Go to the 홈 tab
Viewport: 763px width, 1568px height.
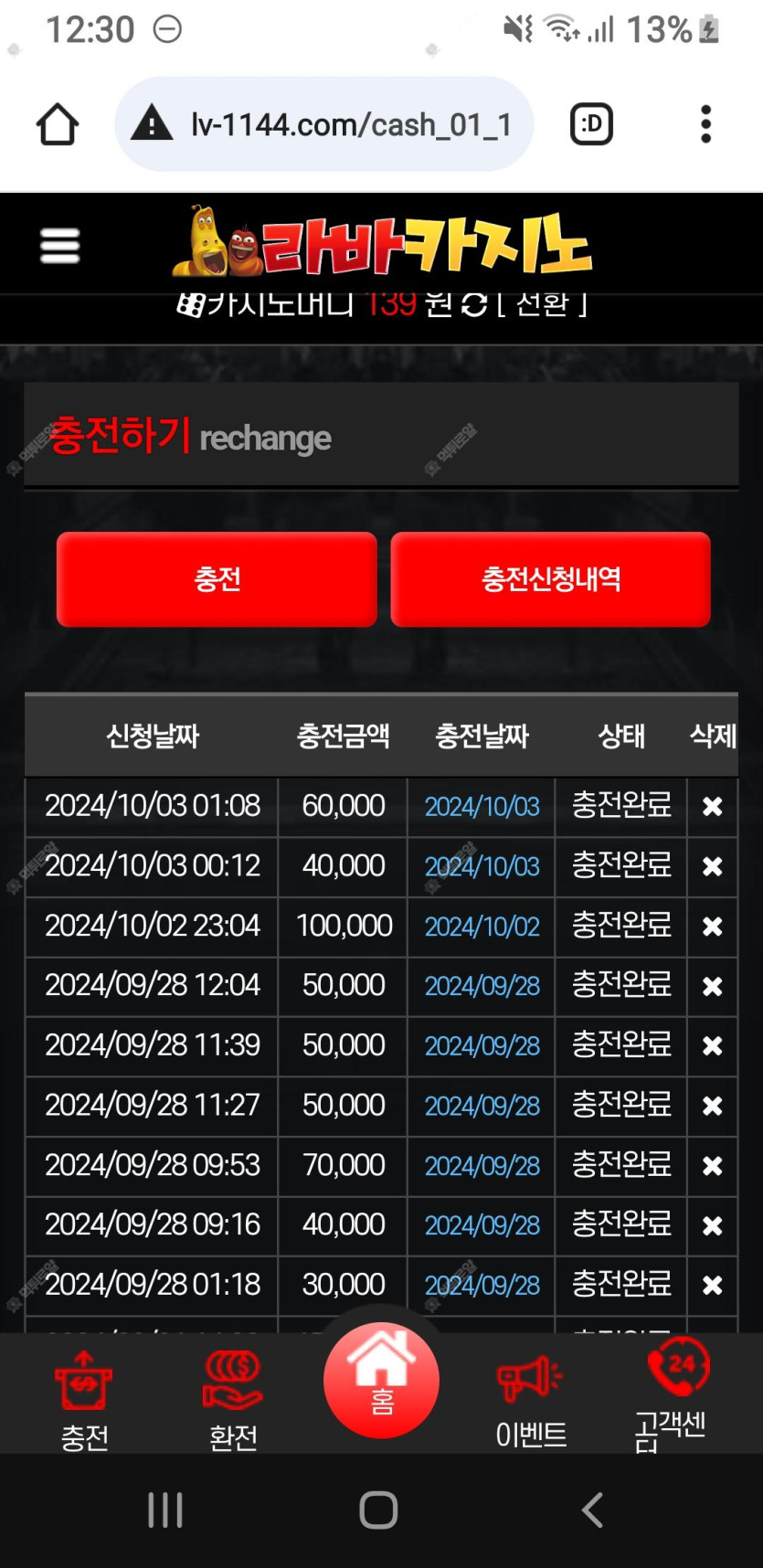pyautogui.click(x=381, y=1381)
